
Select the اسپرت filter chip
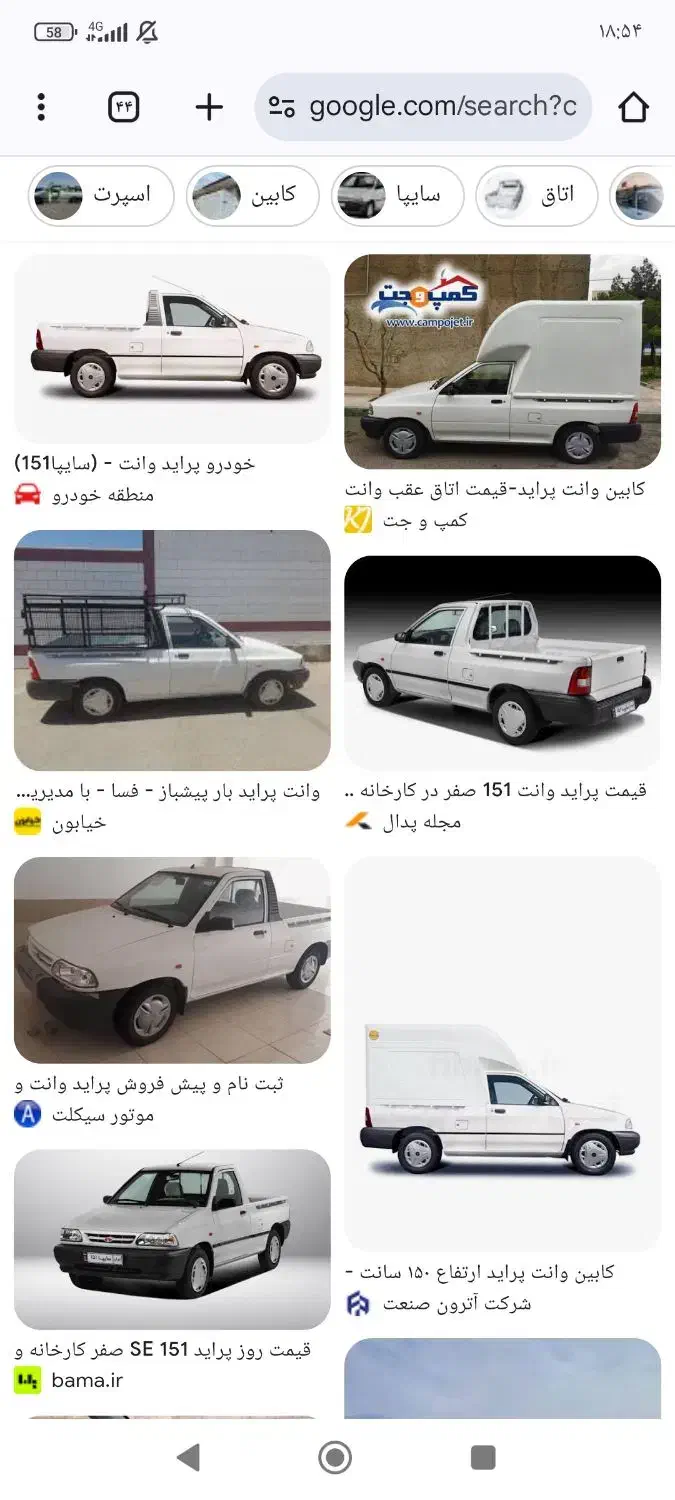point(101,195)
